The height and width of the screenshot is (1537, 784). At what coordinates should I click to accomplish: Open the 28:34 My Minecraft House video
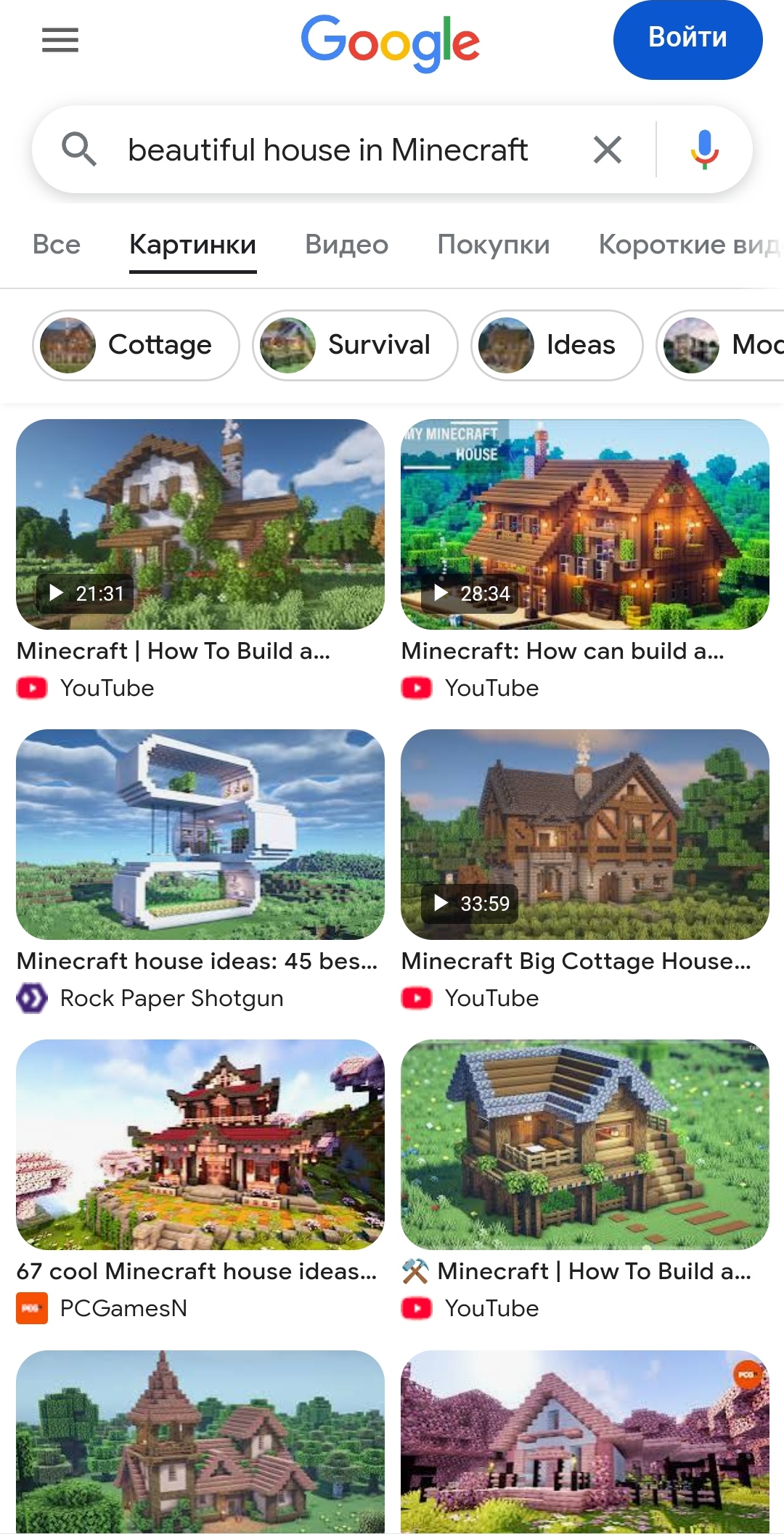click(x=585, y=524)
